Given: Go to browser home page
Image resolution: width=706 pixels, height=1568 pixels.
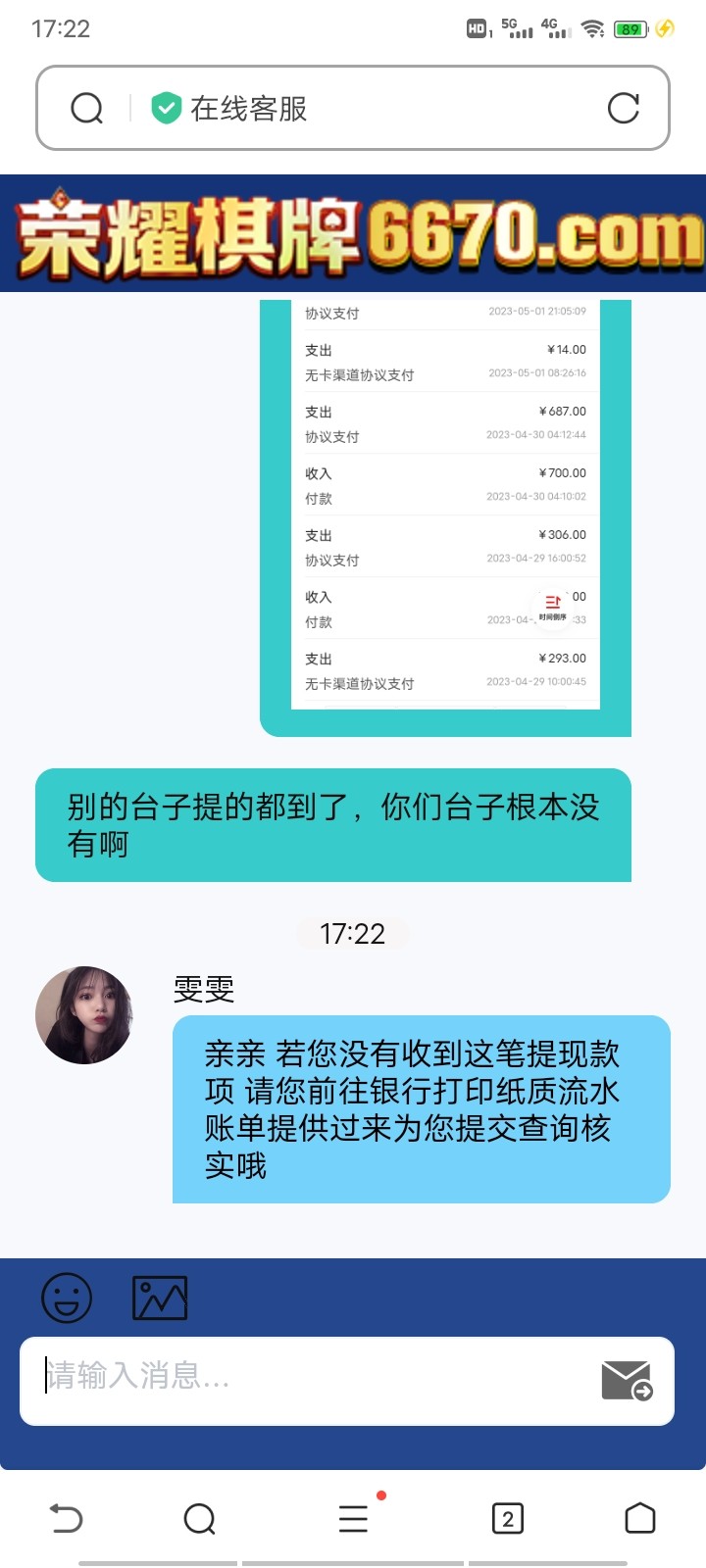Looking at the screenshot, I should pyautogui.click(x=639, y=1519).
